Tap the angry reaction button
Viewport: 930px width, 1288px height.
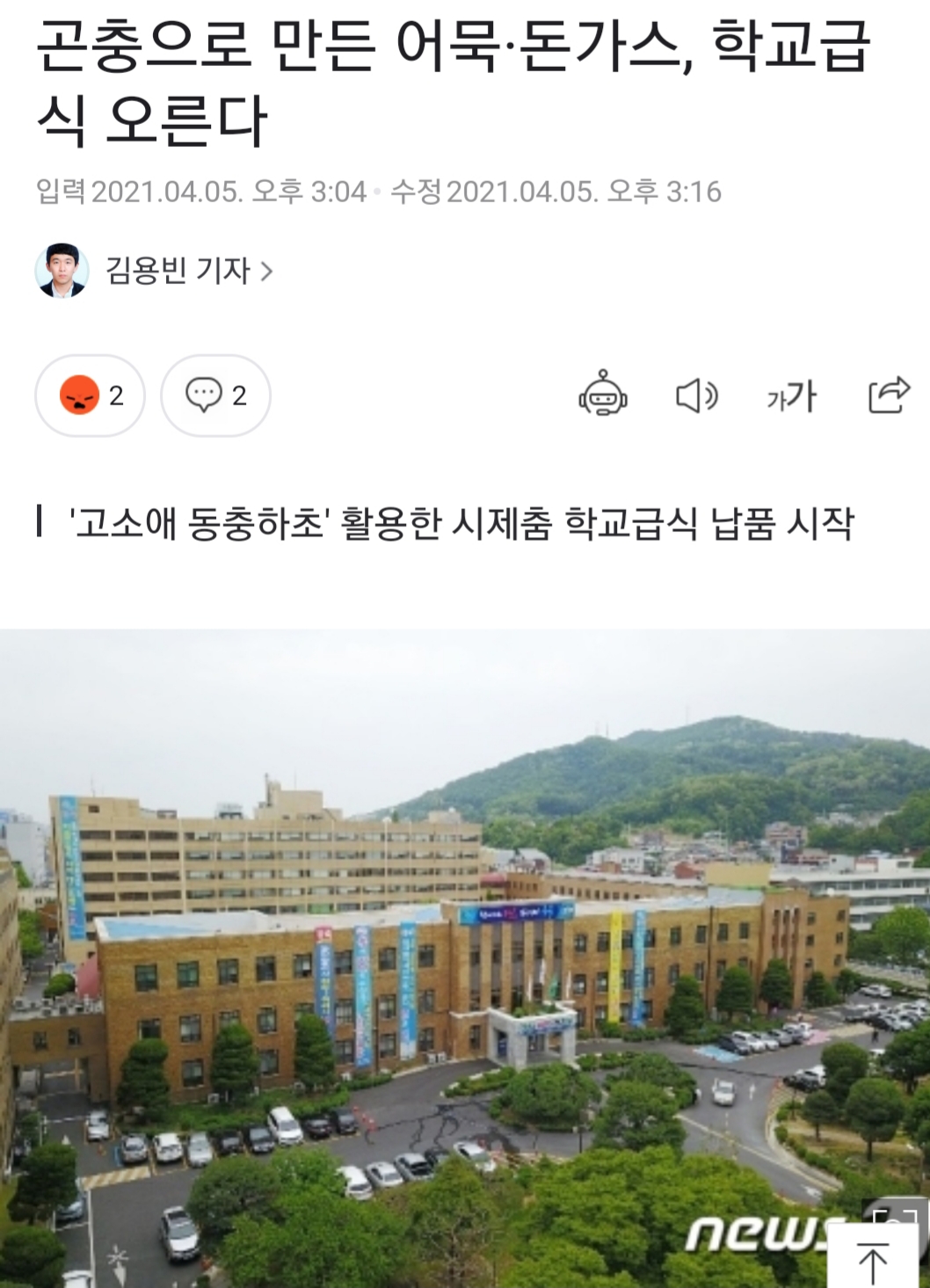click(90, 396)
